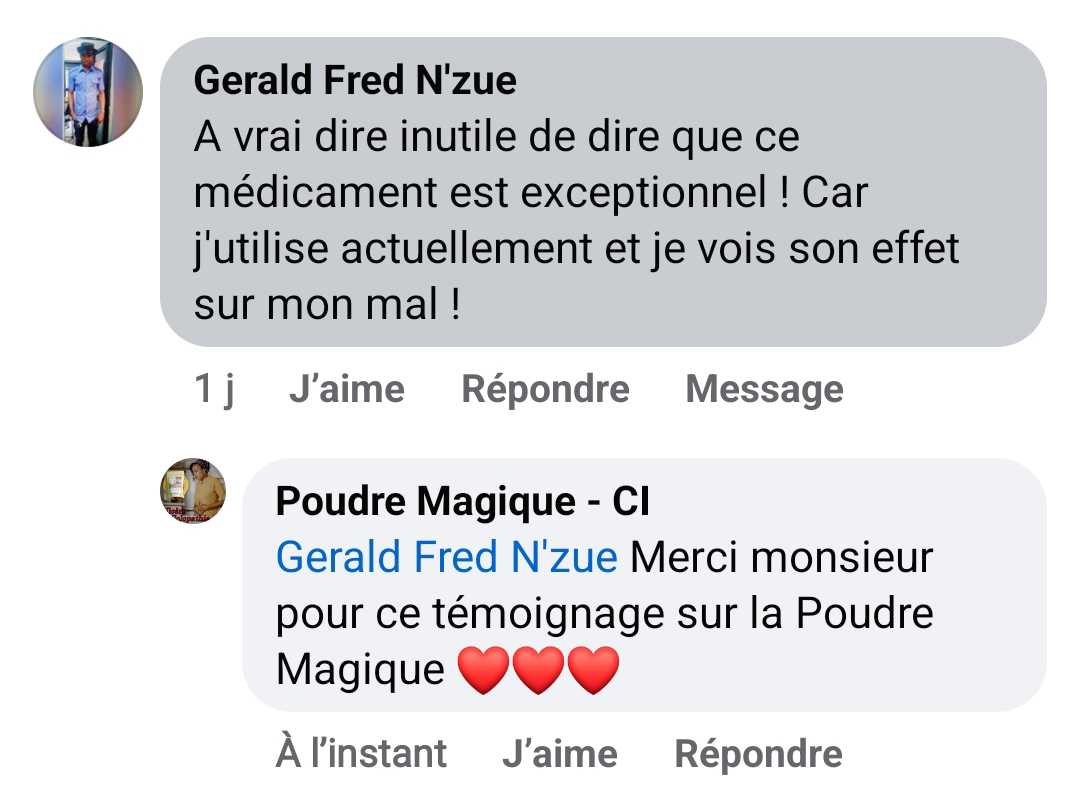Like the Poudre Magique - CI reply

coord(560,753)
